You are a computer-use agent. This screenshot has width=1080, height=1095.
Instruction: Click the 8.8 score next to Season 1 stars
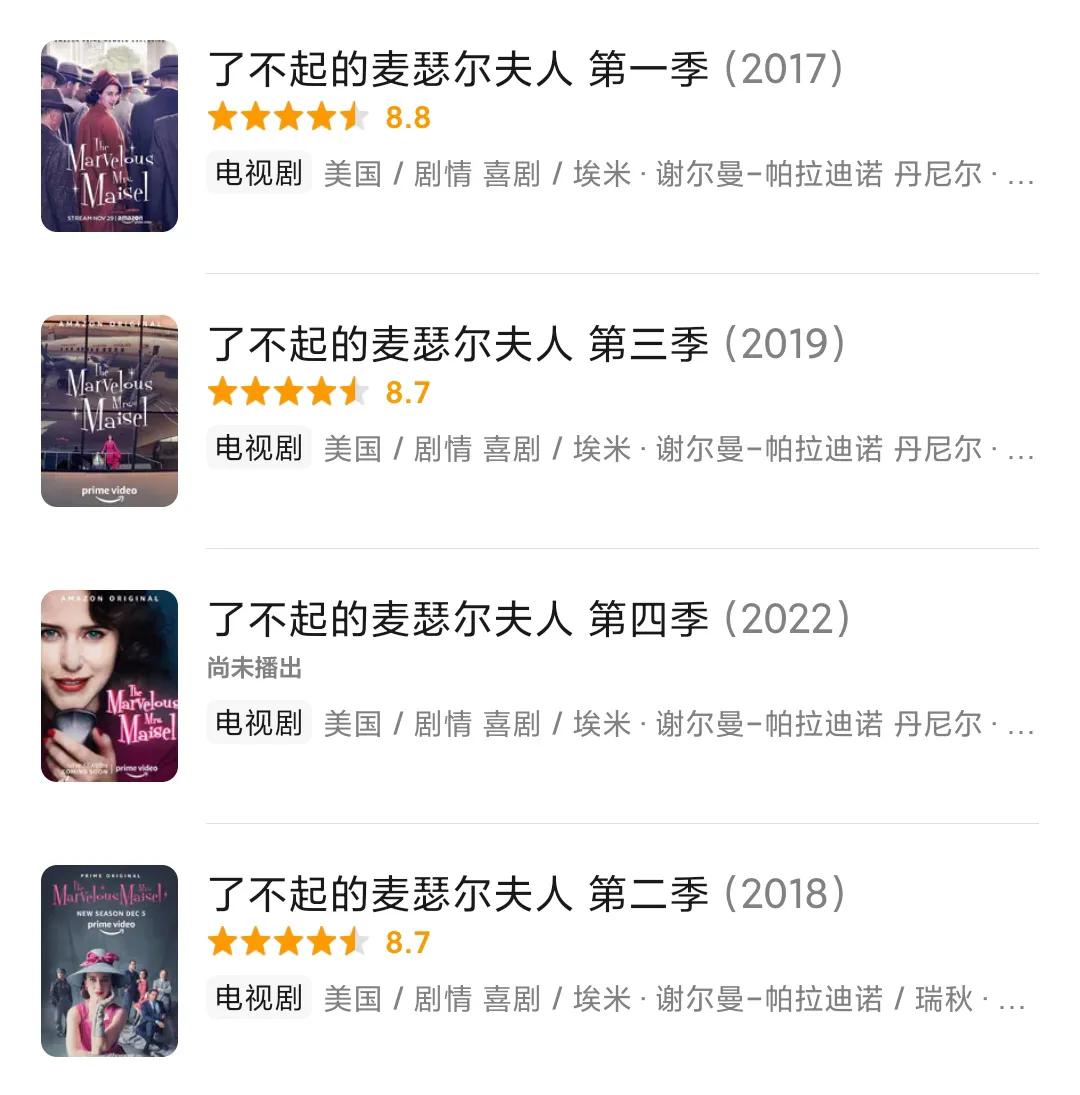(x=410, y=119)
